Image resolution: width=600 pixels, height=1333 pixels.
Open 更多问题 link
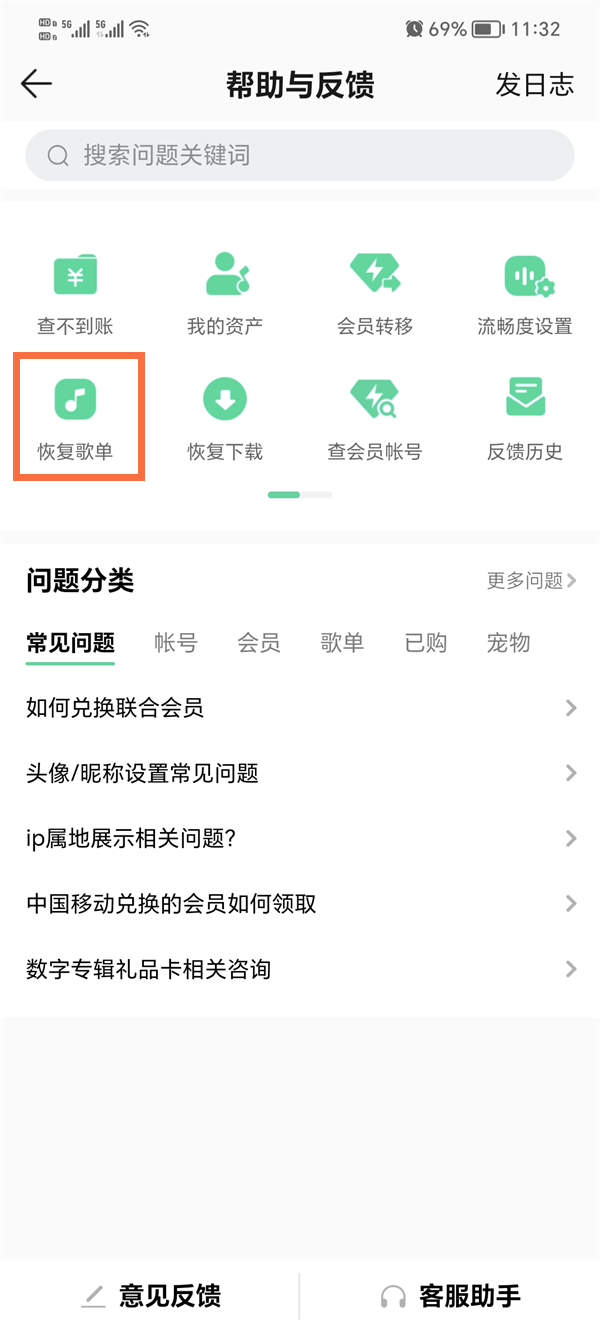532,581
